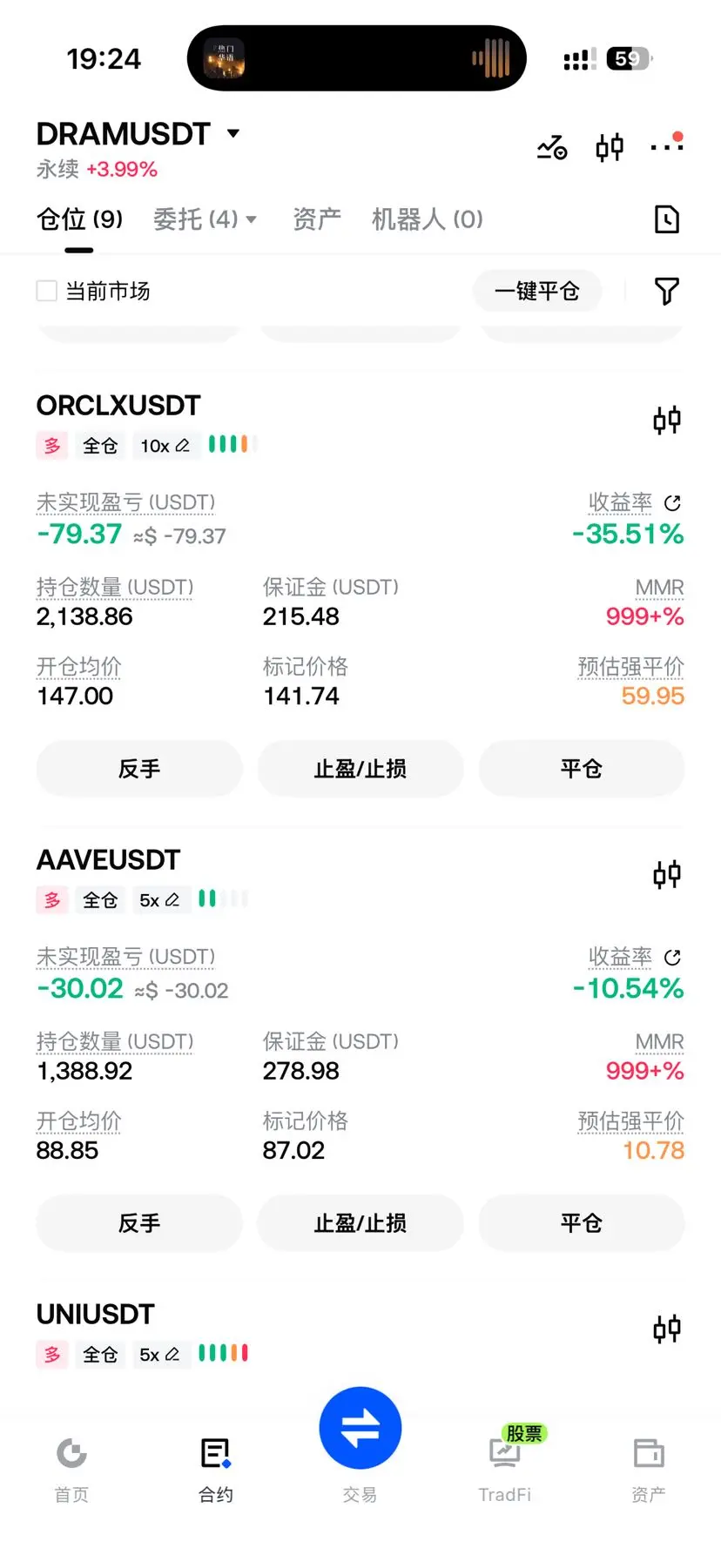Edit ORCLXUSDT 10x leverage
Image resolution: width=721 pixels, height=1568 pixels.
point(165,446)
